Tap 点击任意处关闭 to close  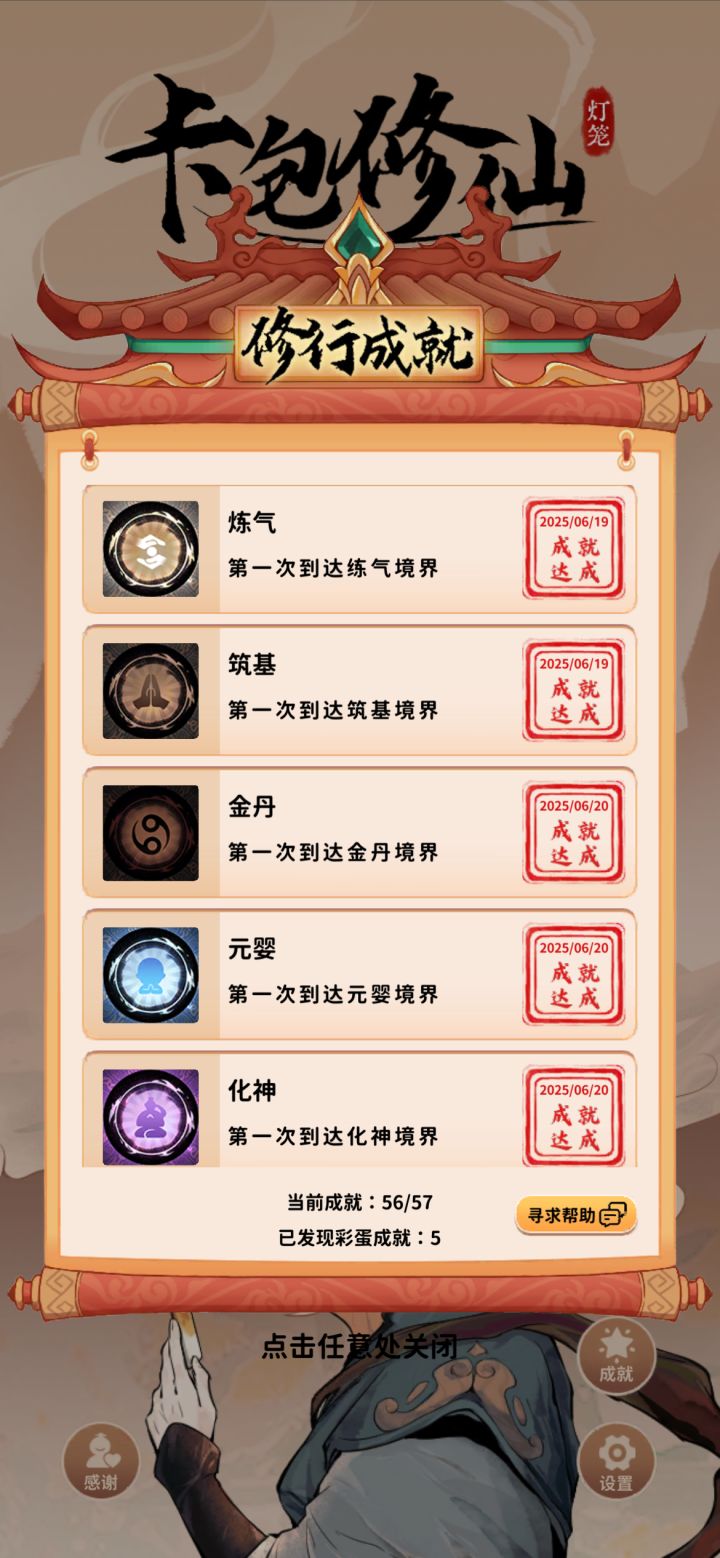pyautogui.click(x=360, y=1346)
